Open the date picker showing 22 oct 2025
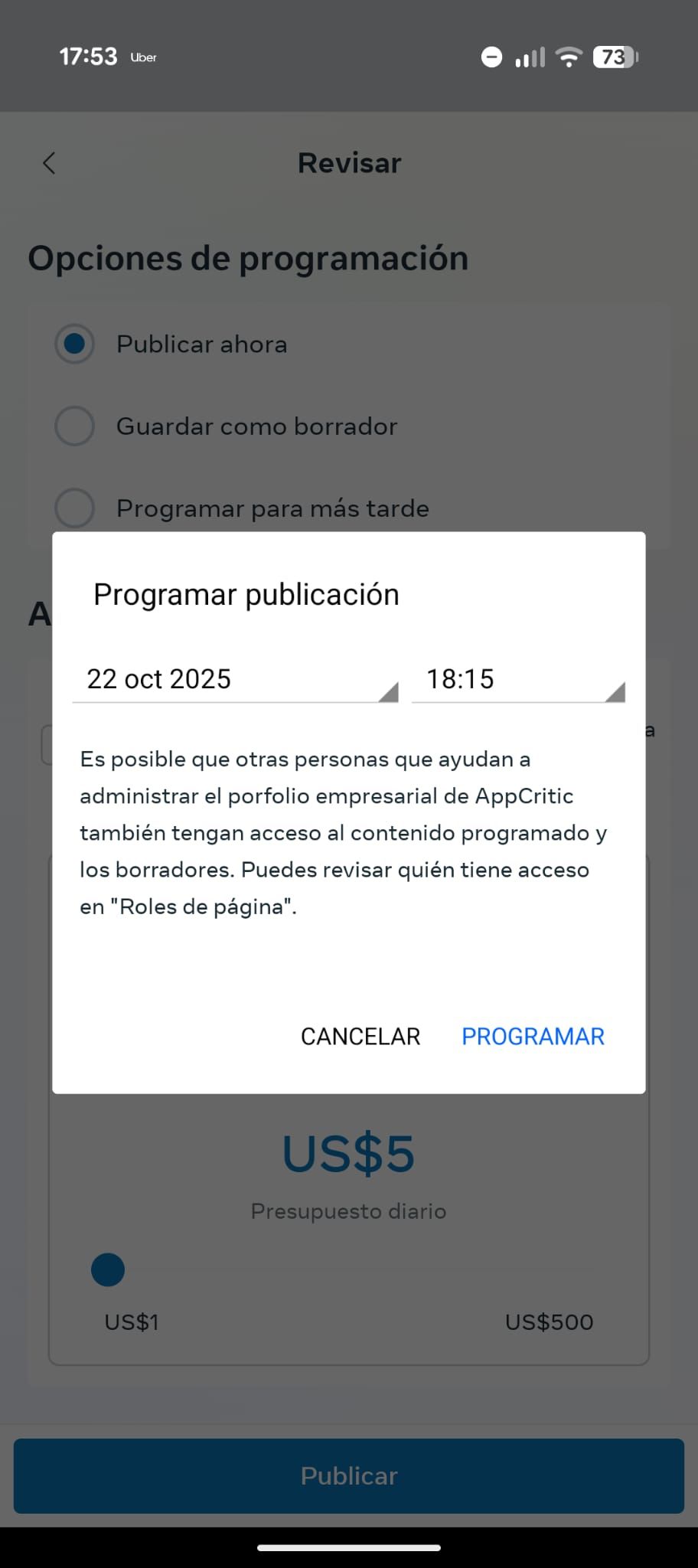This screenshot has width=698, height=1568. (x=234, y=679)
